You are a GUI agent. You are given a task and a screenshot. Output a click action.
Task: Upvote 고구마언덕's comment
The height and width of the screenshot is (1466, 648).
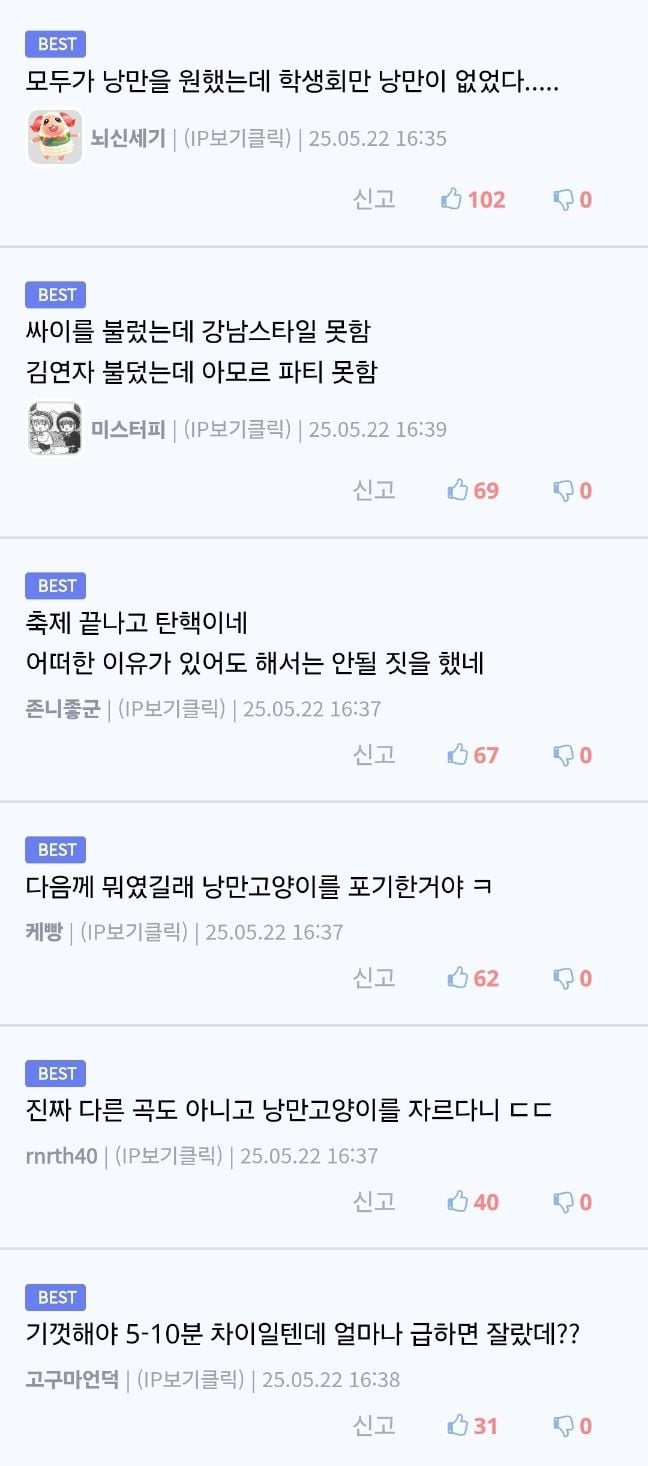(473, 1426)
